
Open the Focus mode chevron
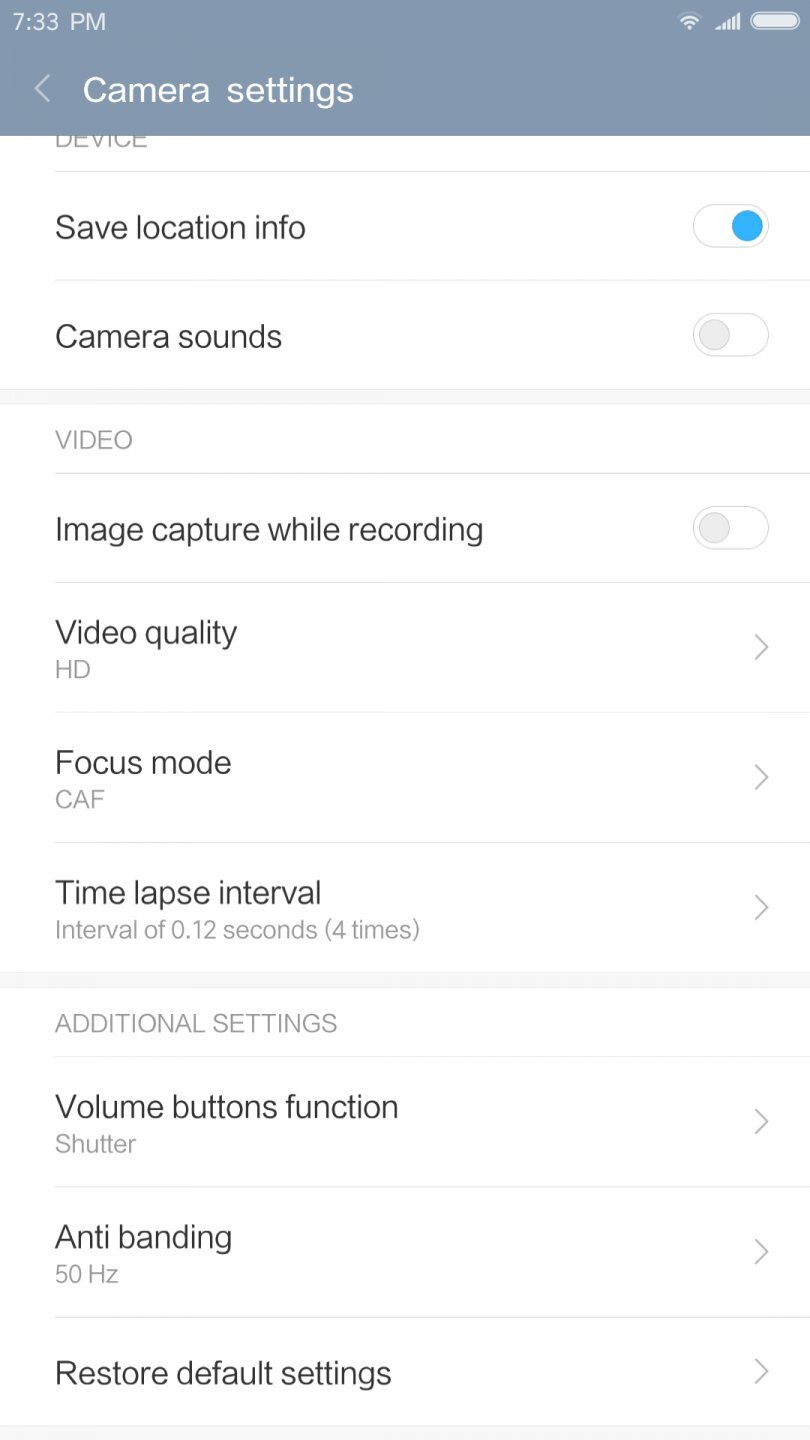(x=760, y=777)
